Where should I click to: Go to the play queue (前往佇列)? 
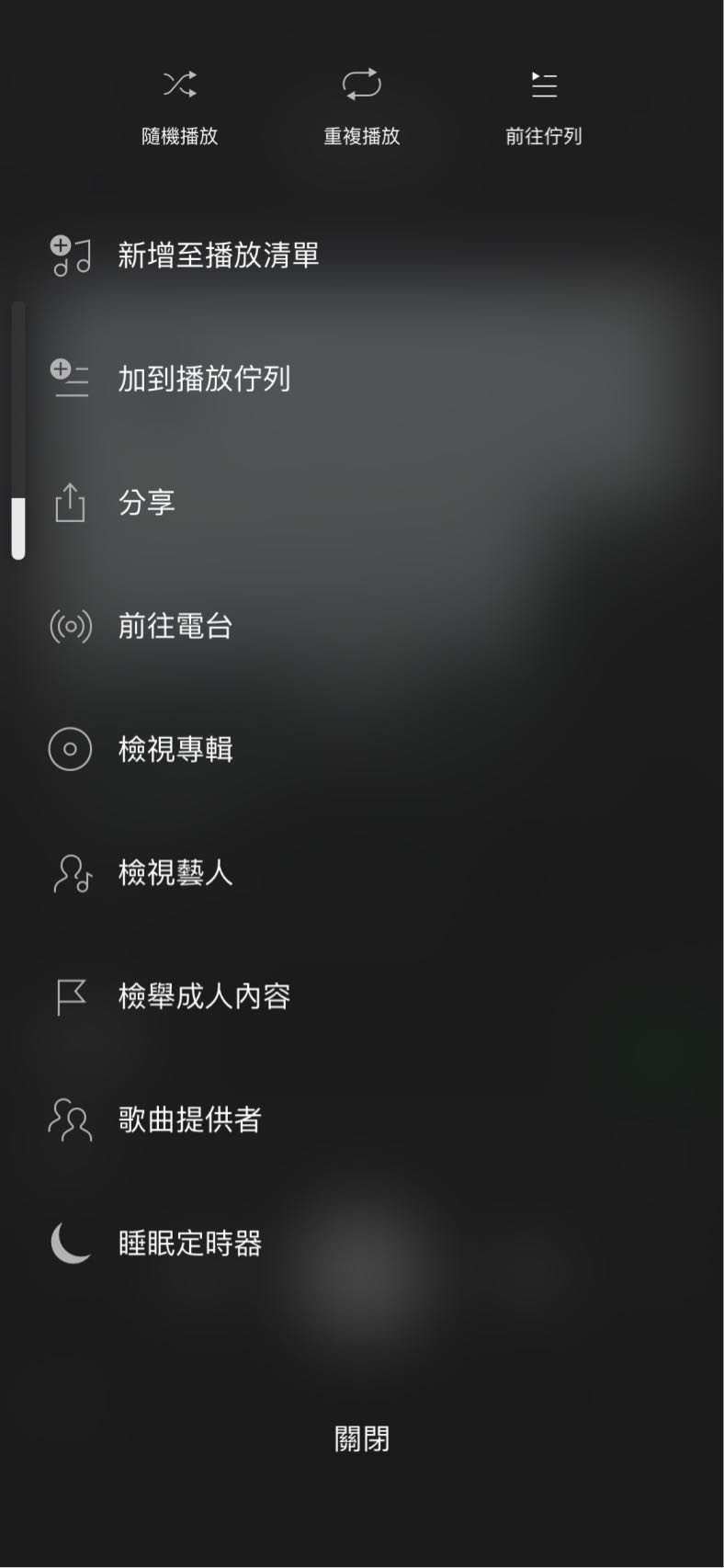(544, 108)
